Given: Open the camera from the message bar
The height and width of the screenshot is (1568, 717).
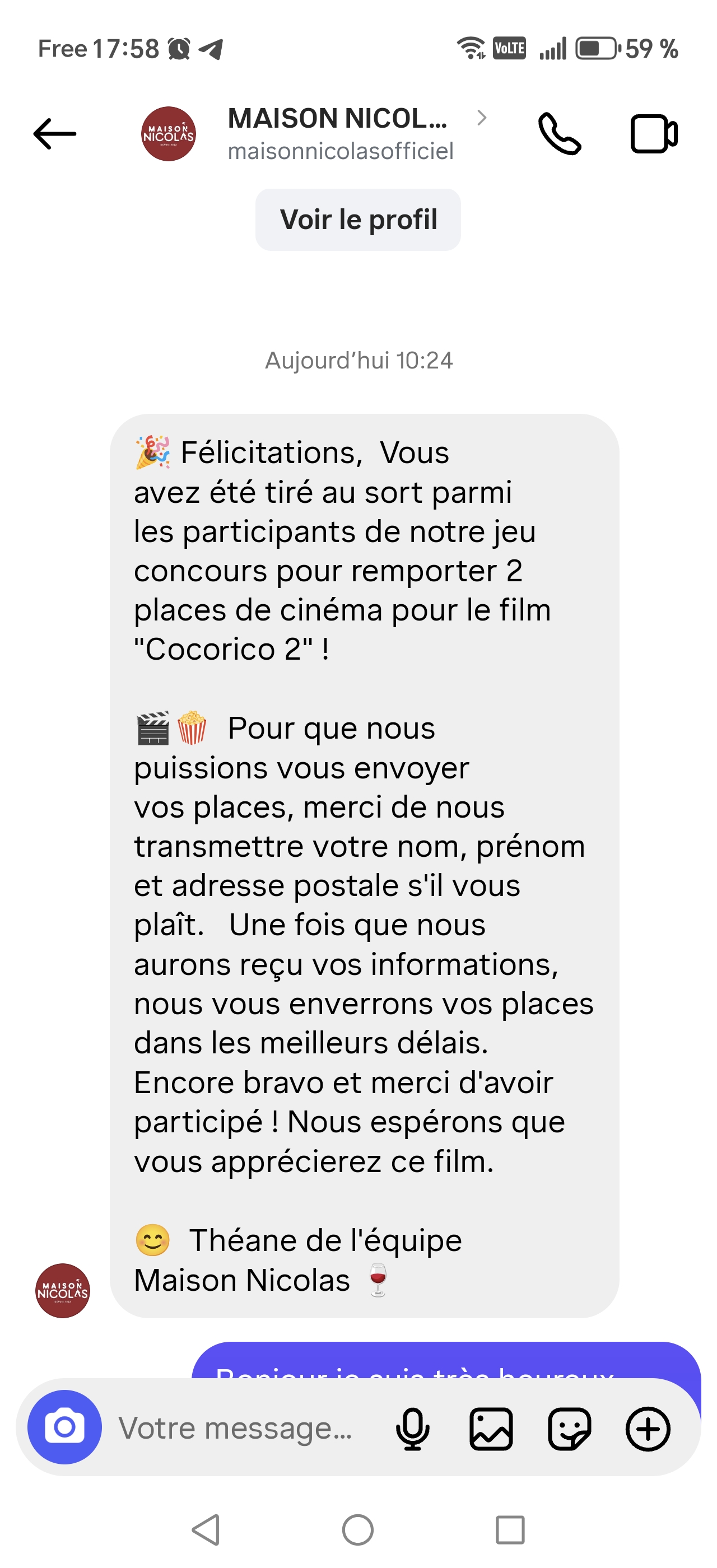Looking at the screenshot, I should tap(64, 1427).
